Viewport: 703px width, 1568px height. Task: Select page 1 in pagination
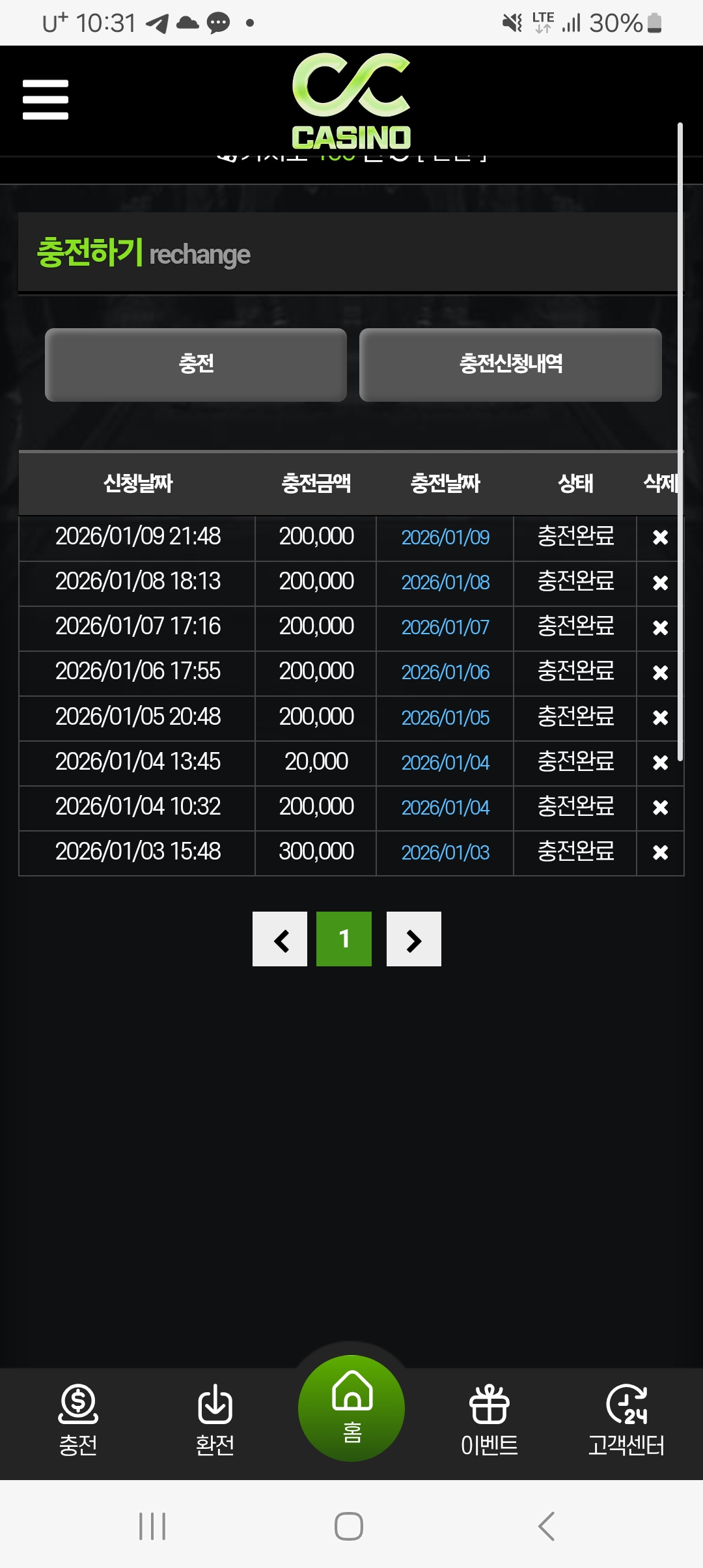point(344,939)
